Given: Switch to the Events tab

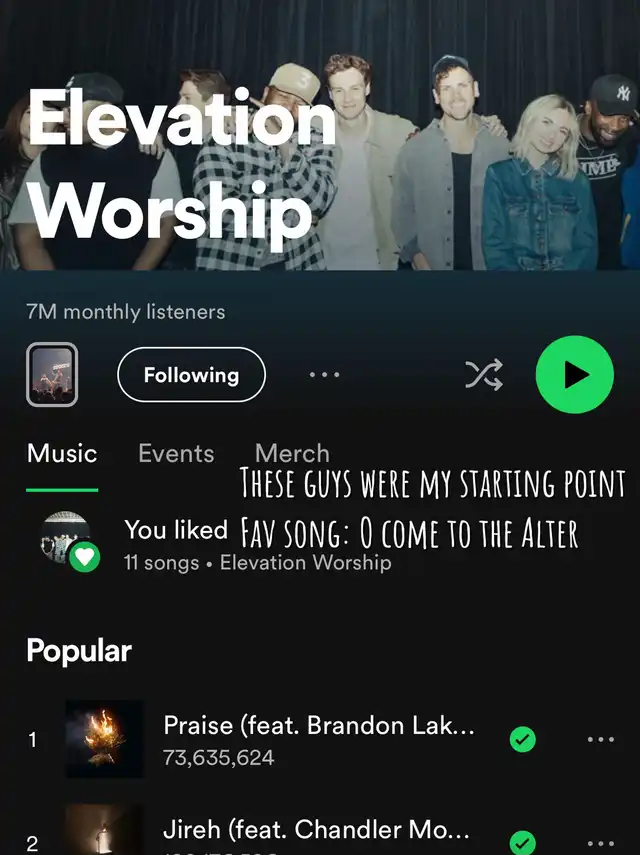Looking at the screenshot, I should pyautogui.click(x=176, y=454).
